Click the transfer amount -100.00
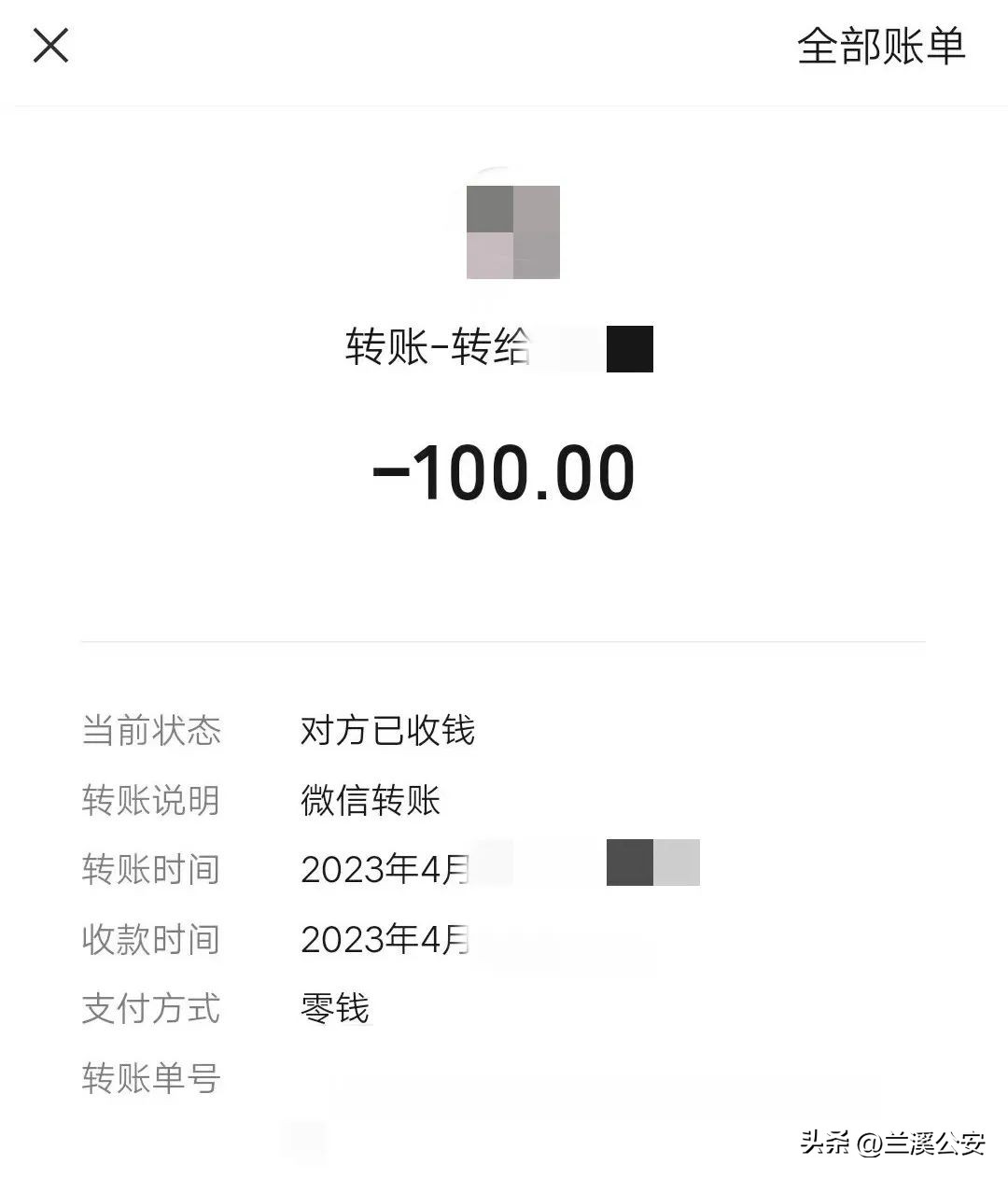1008x1178 pixels. tap(502, 472)
